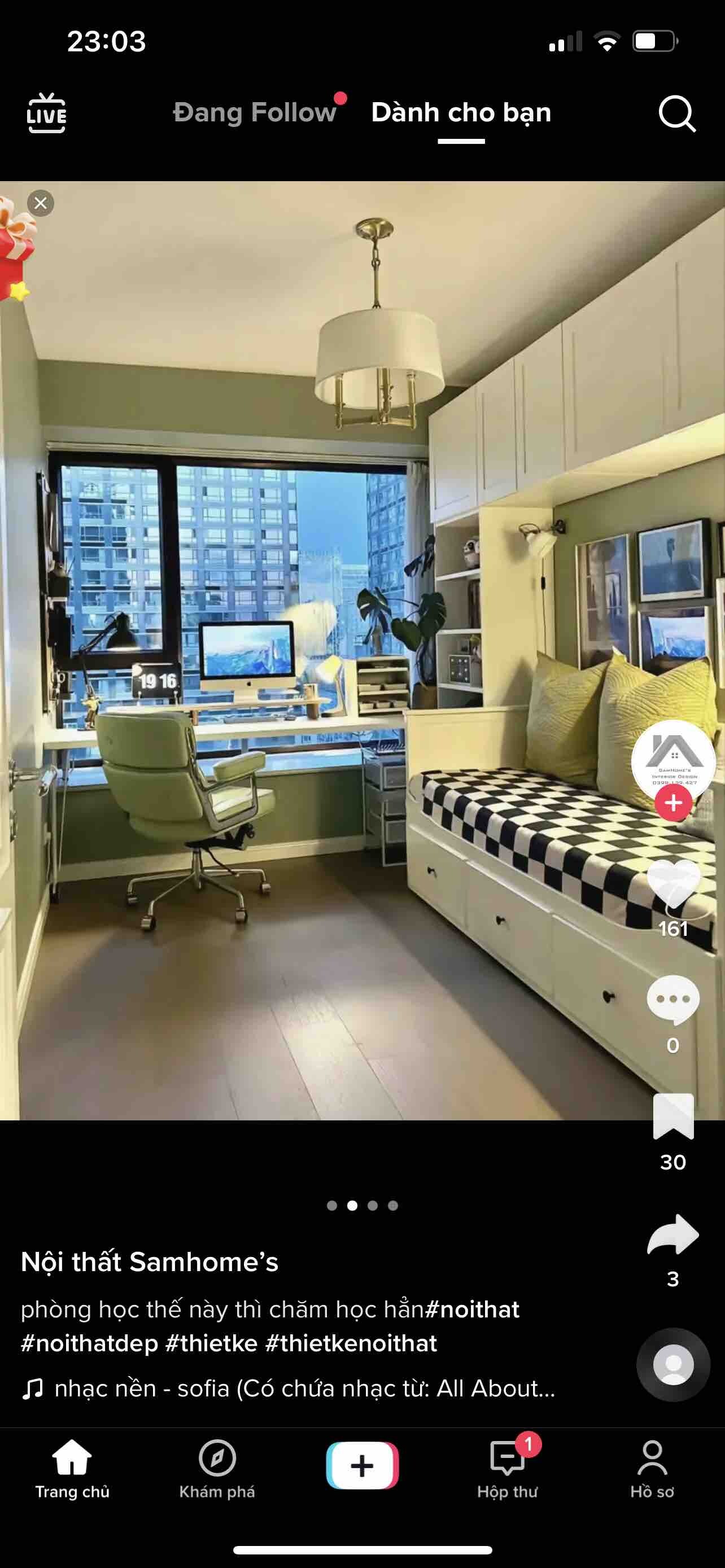Bookmark this post
The height and width of the screenshot is (1568, 725).
[672, 1116]
